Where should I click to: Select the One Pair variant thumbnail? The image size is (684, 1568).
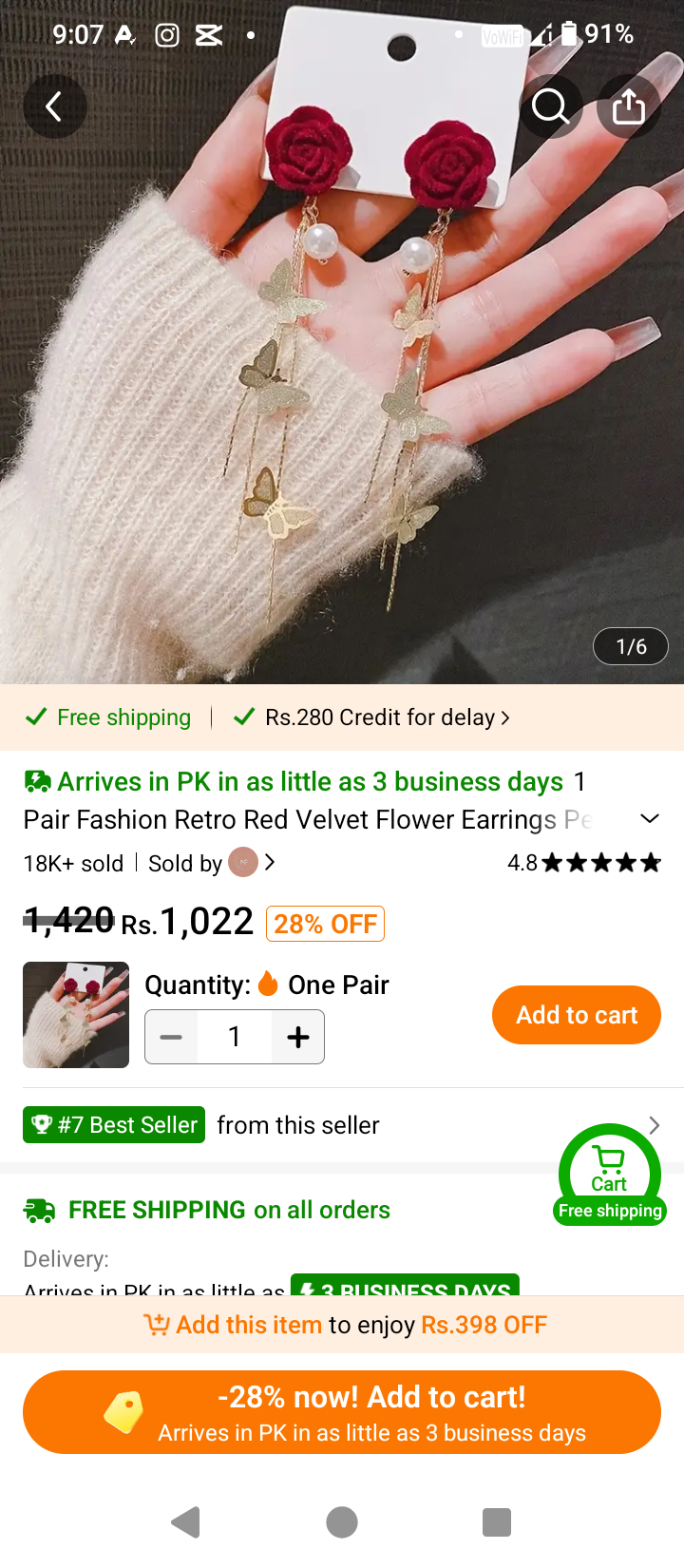[76, 1015]
